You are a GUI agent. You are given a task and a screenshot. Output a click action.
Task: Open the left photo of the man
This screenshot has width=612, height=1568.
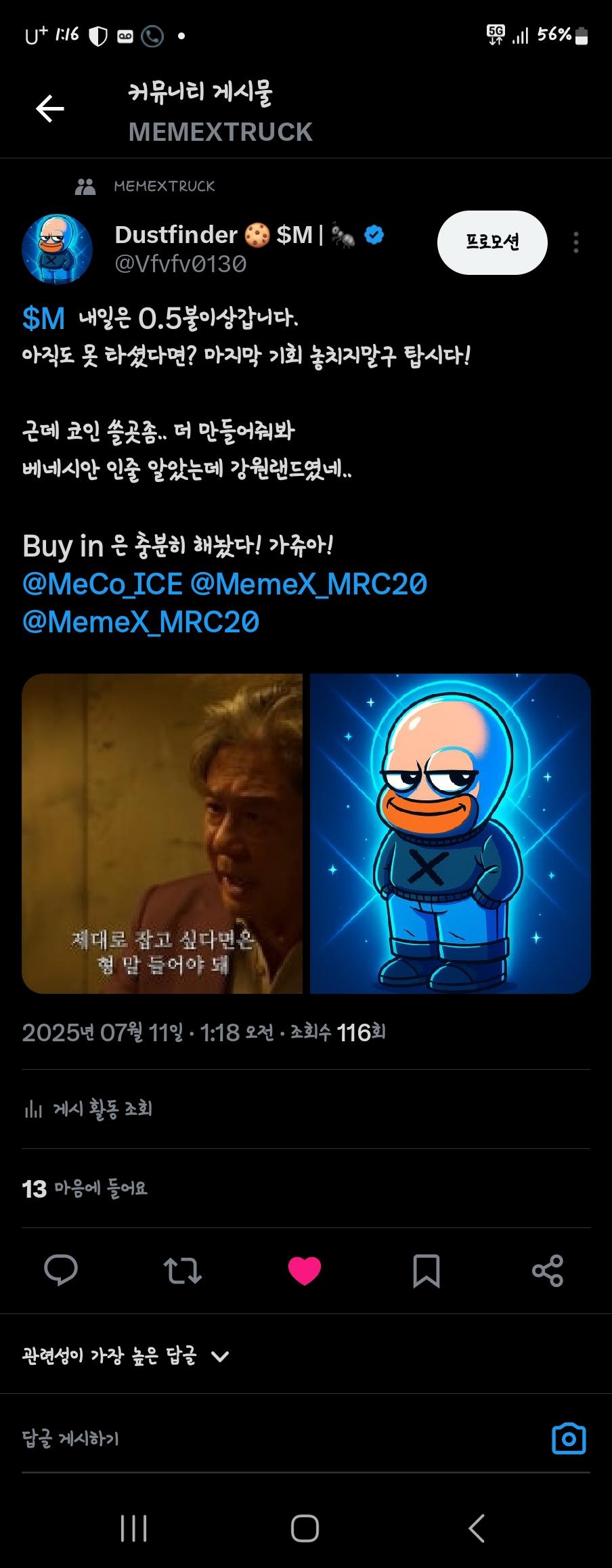(x=162, y=833)
